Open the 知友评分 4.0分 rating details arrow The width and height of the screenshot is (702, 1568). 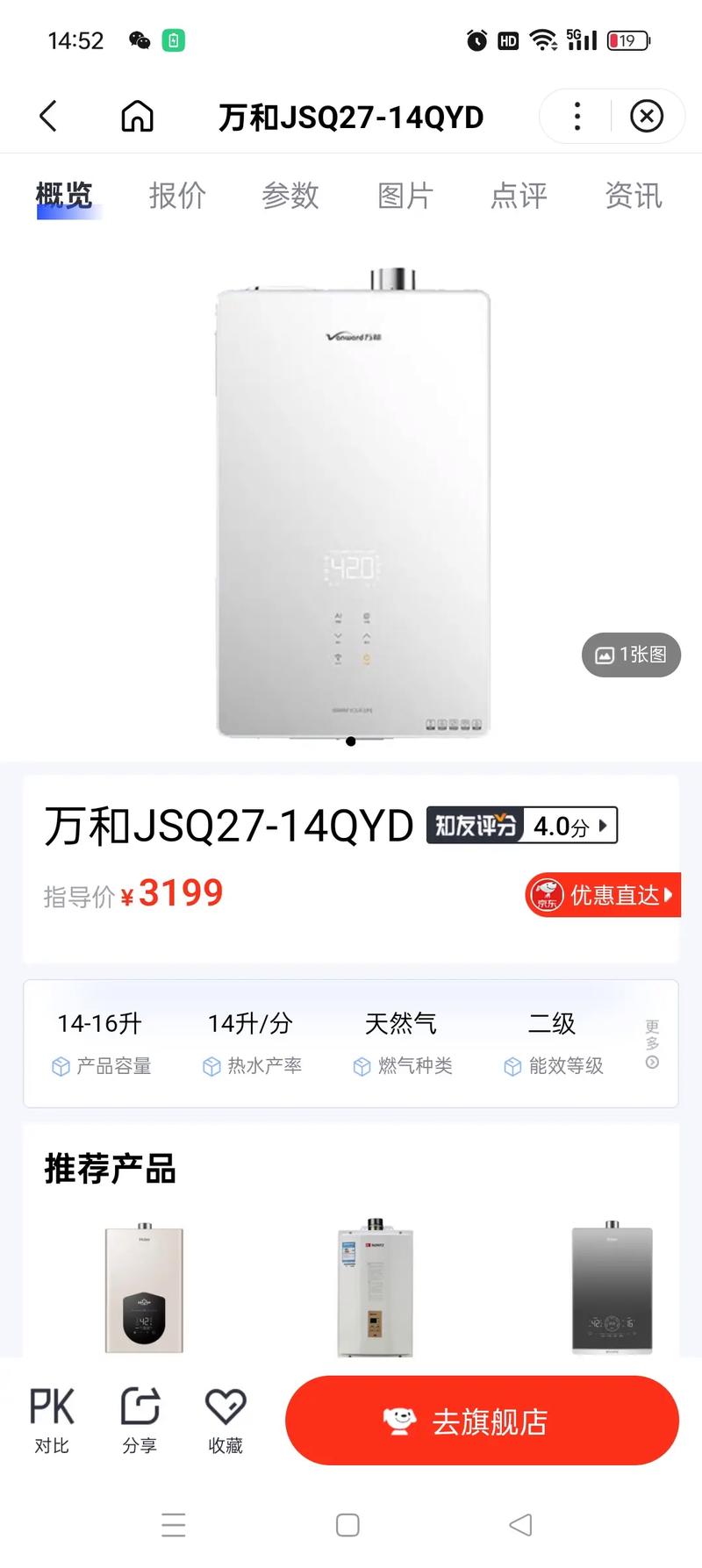click(603, 825)
